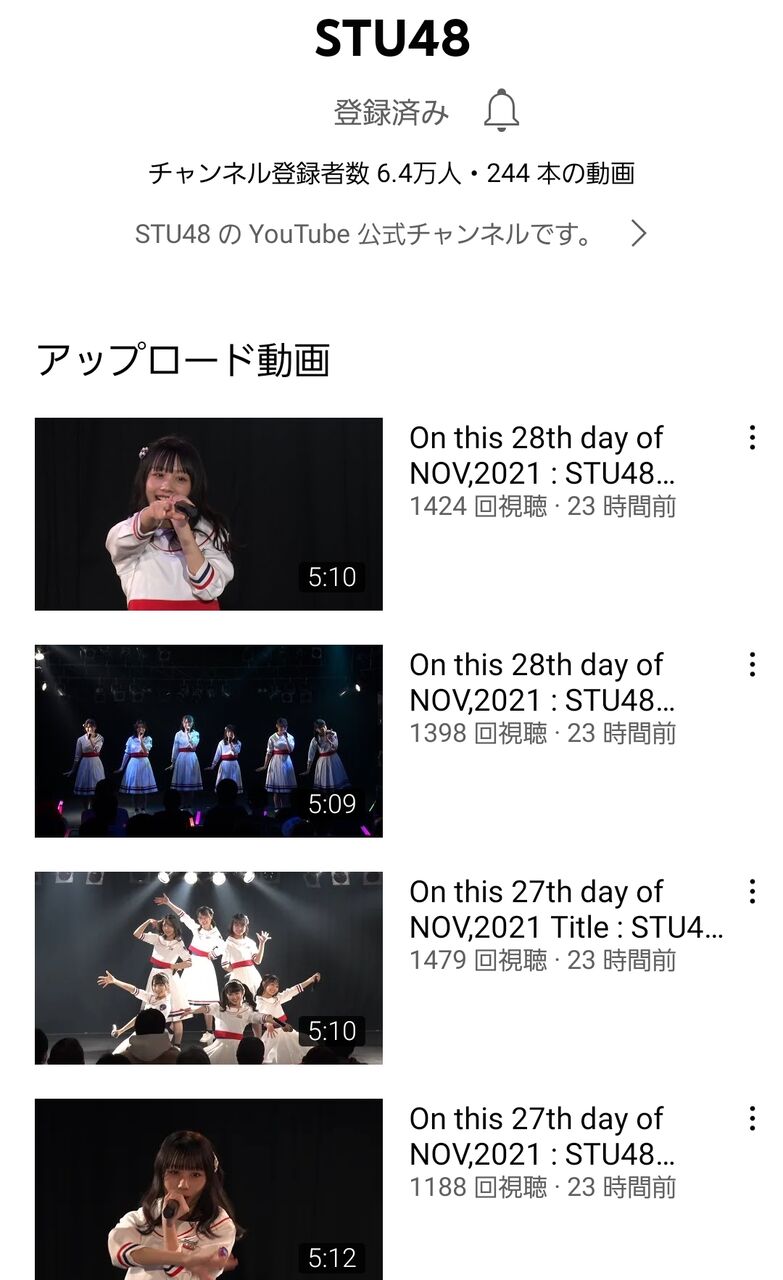Watch the 5:10 video with 1479 views
The image size is (783, 1280).
pyautogui.click(x=208, y=967)
